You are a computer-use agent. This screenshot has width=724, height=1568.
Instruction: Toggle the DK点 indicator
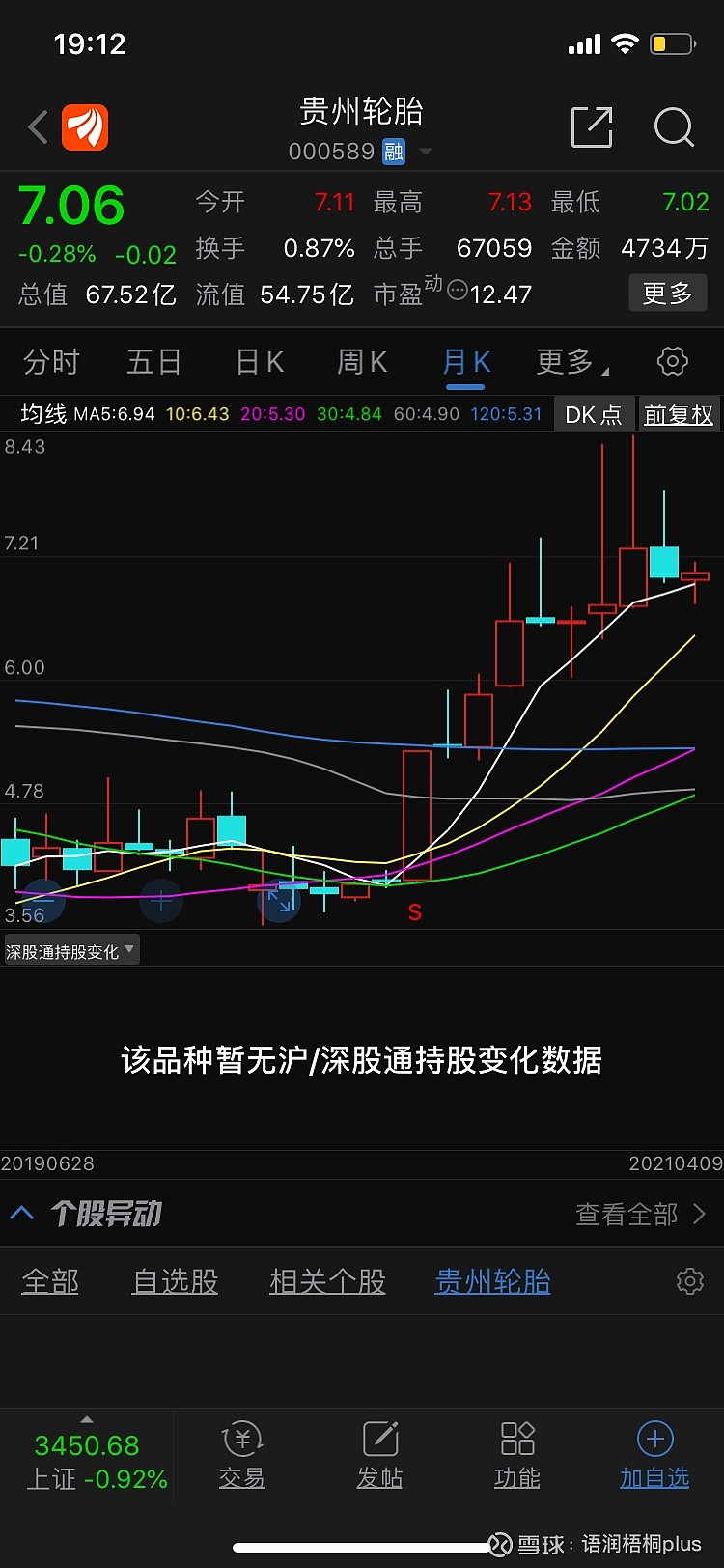click(594, 414)
